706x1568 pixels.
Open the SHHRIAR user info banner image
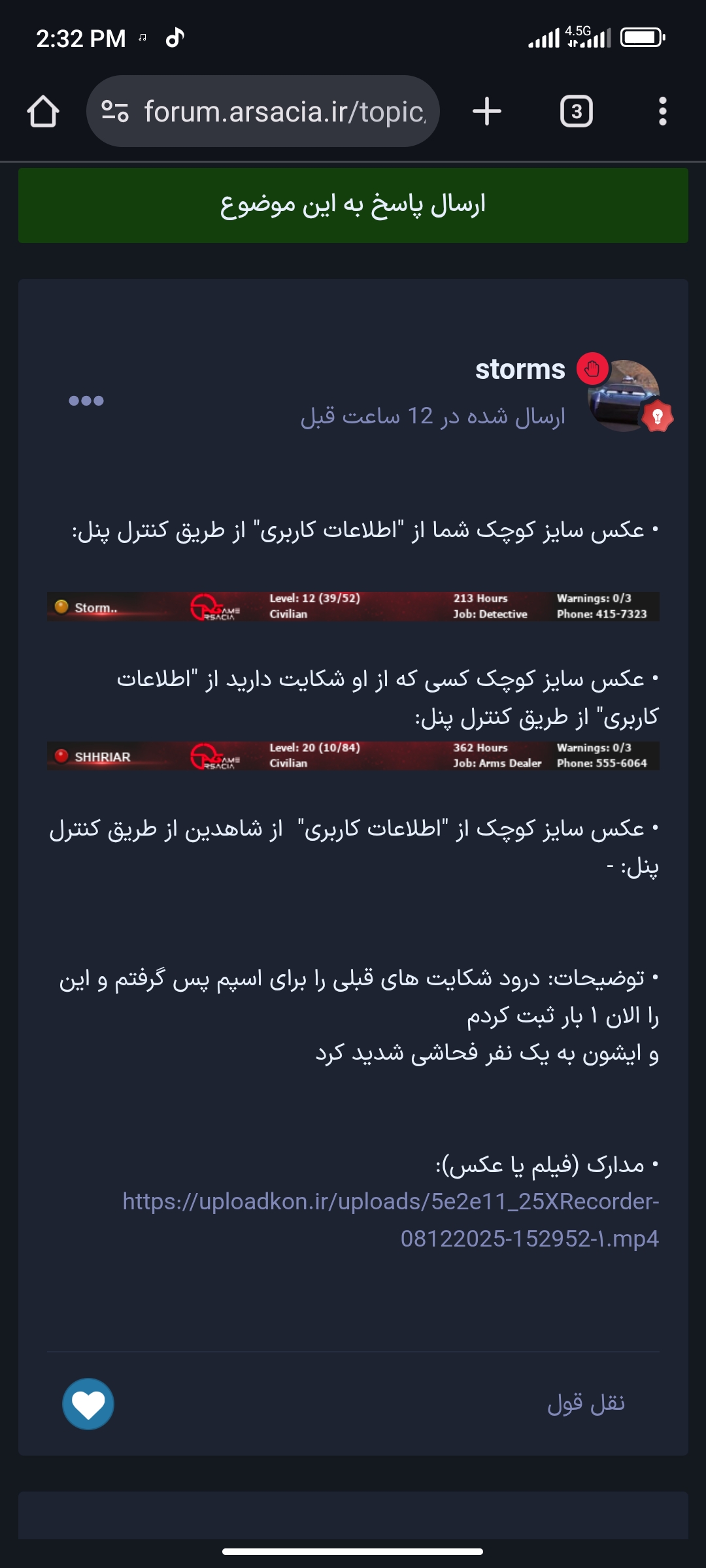point(353,756)
